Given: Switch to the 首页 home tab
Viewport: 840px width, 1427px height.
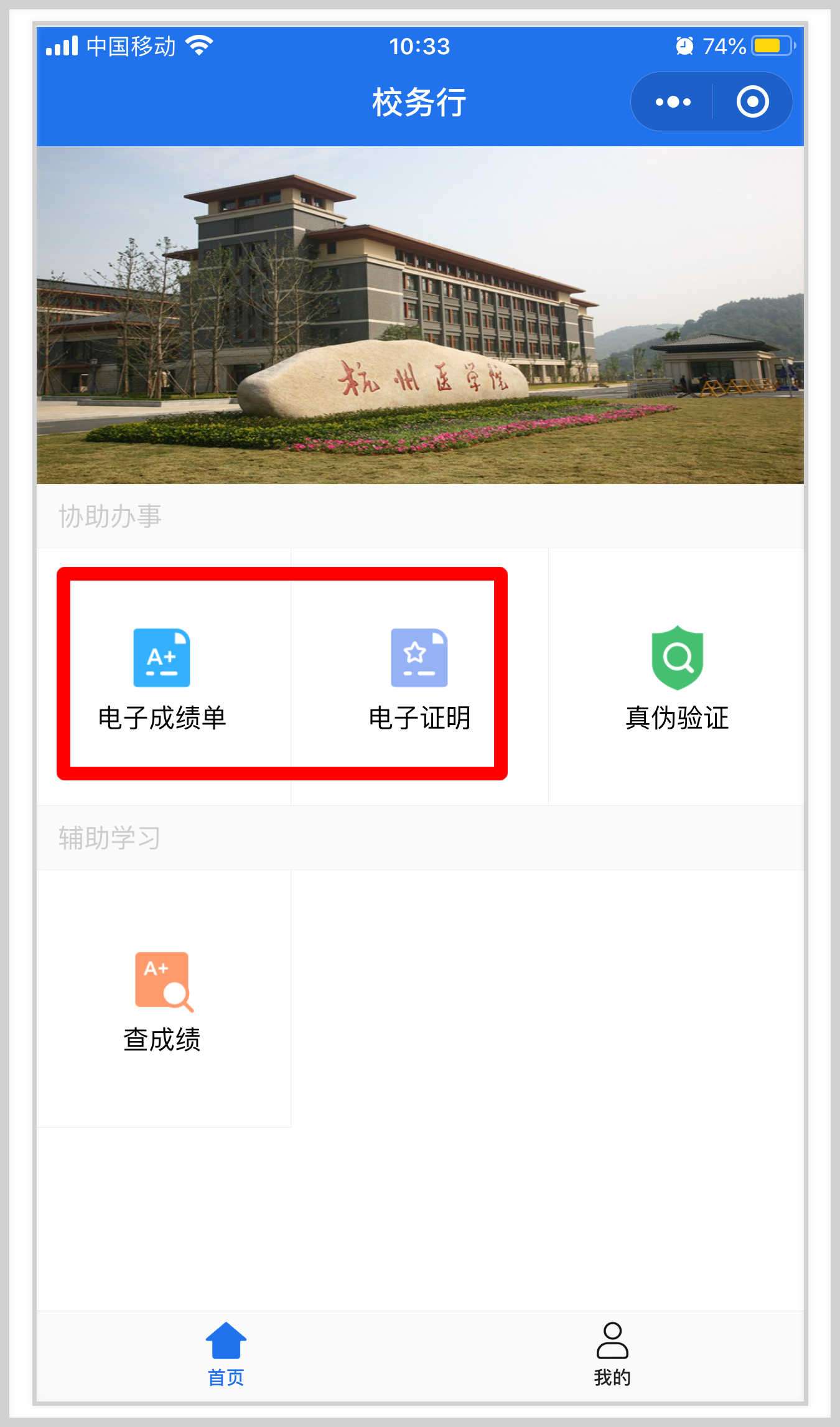Looking at the screenshot, I should click(x=226, y=1354).
